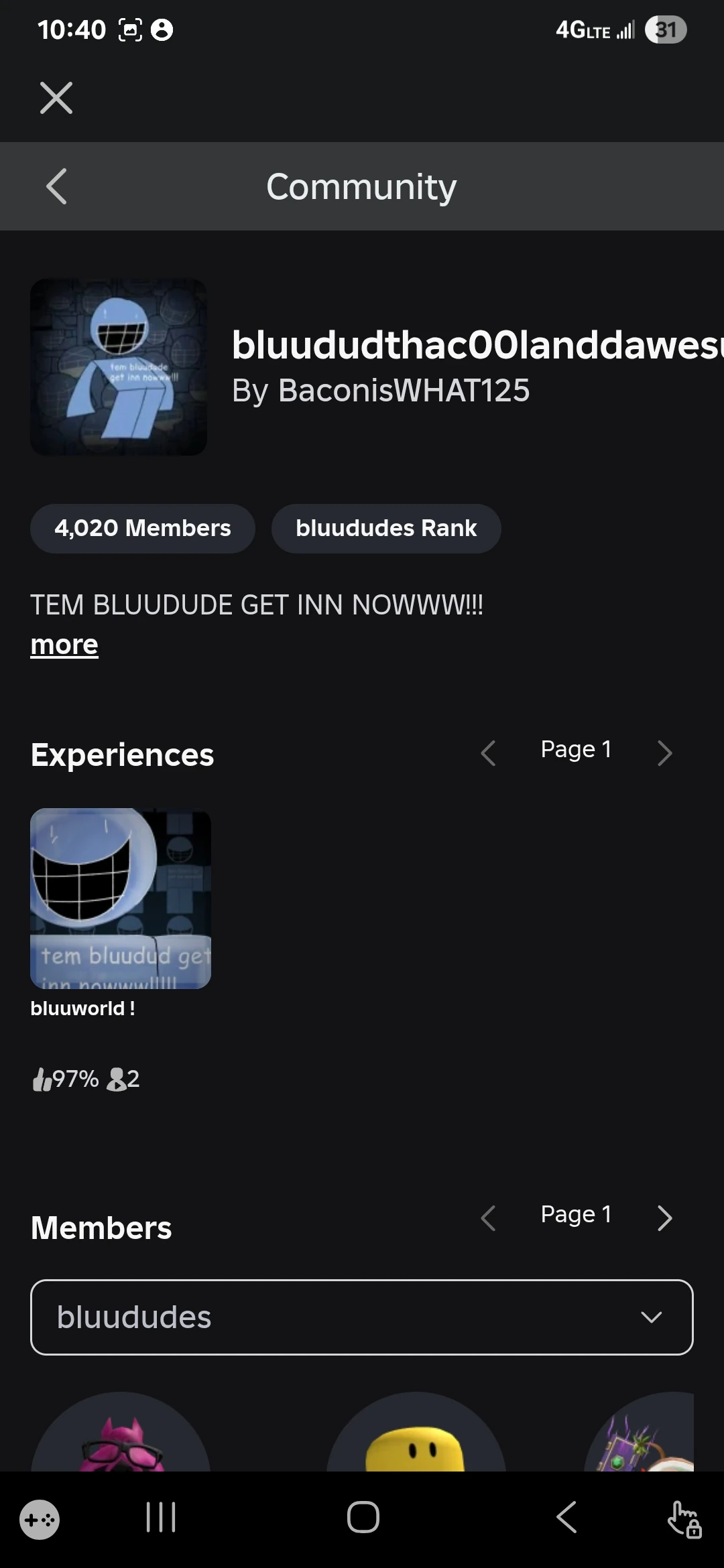Go to next page of Experiences

664,753
